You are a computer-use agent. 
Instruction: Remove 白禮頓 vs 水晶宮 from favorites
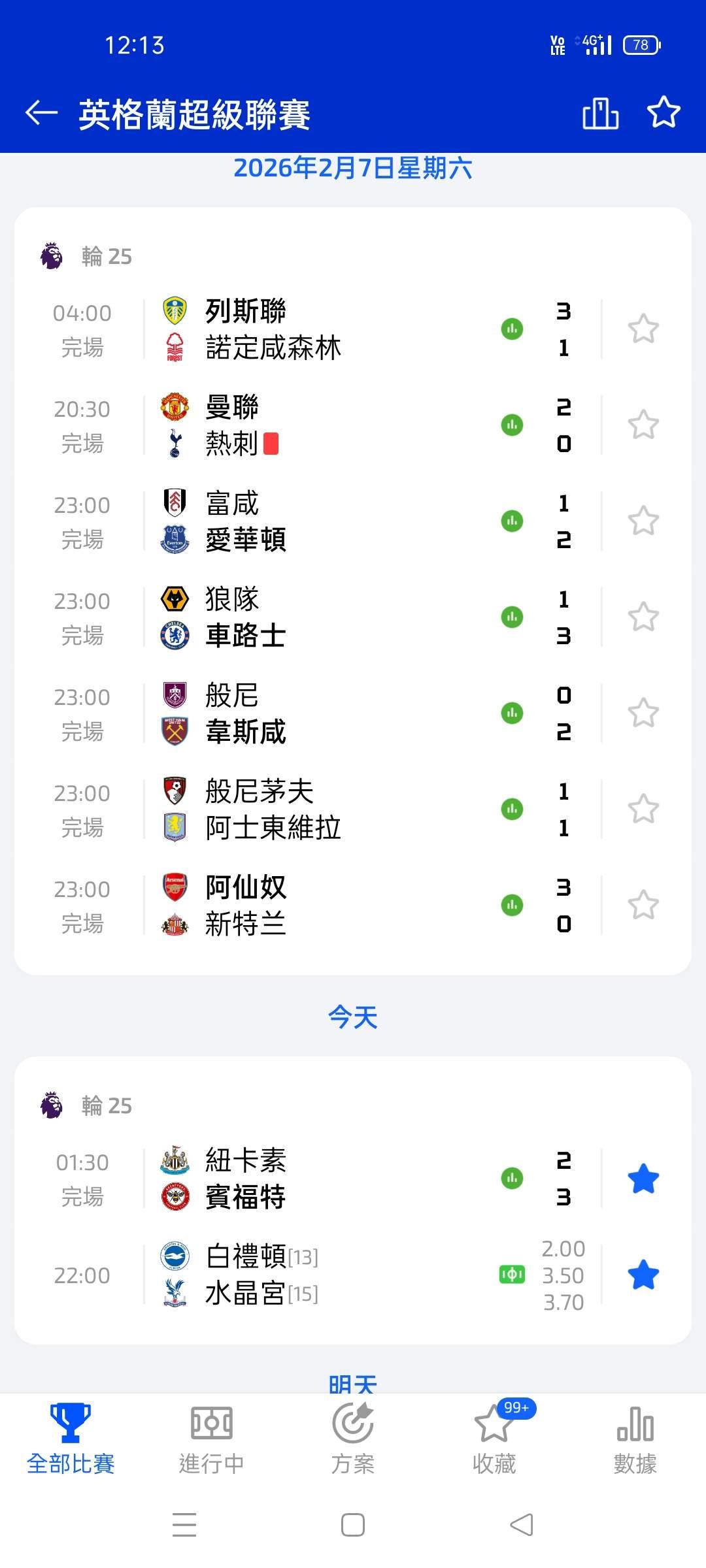coord(643,1275)
